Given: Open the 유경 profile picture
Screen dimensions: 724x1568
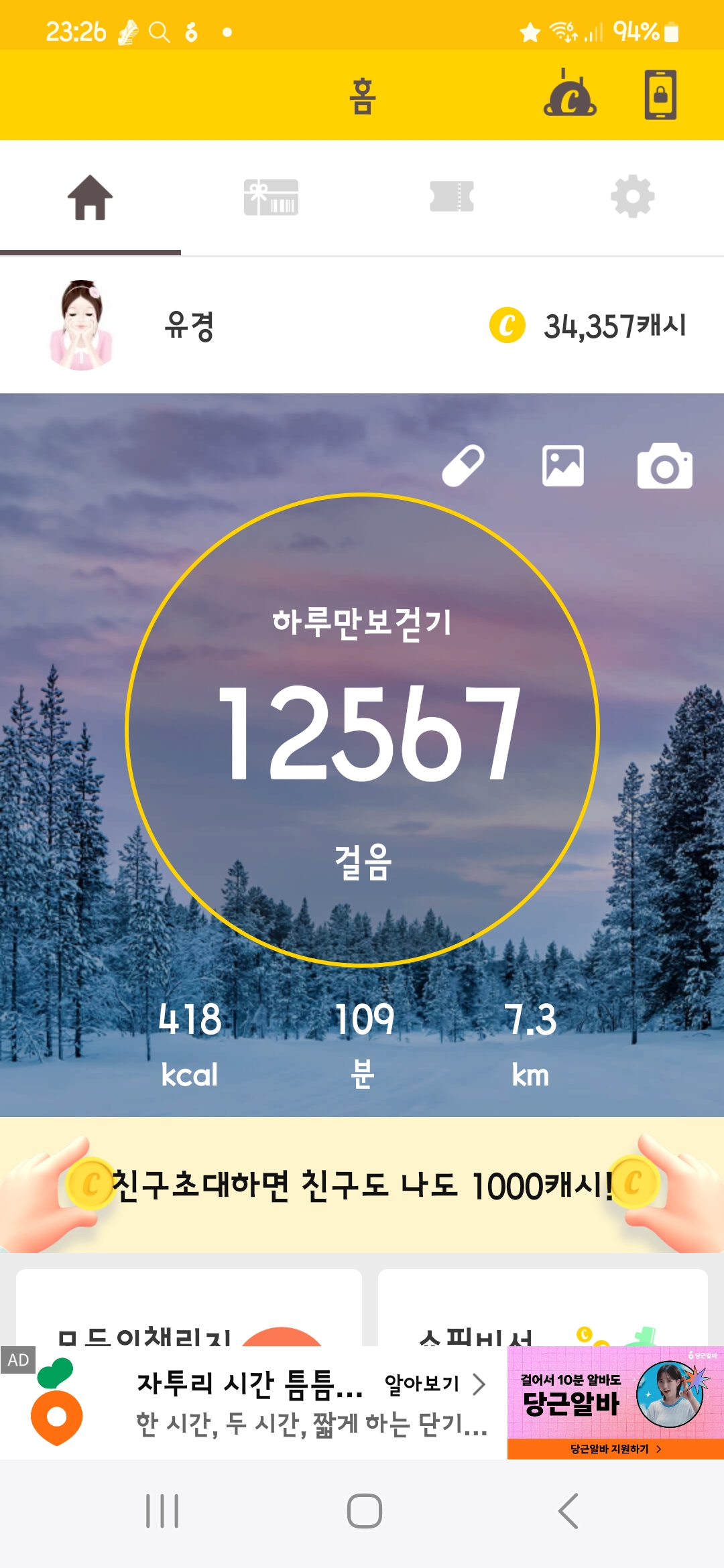Looking at the screenshot, I should (x=82, y=326).
